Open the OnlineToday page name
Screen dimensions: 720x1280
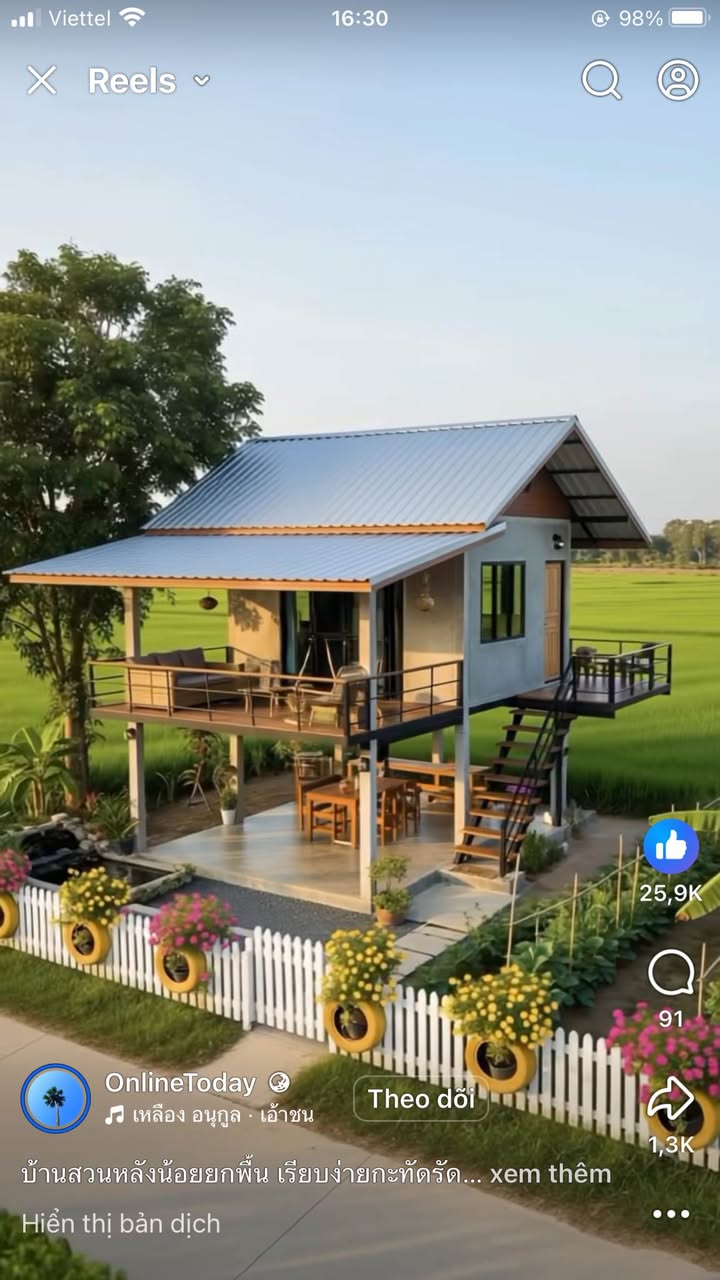pos(181,1083)
